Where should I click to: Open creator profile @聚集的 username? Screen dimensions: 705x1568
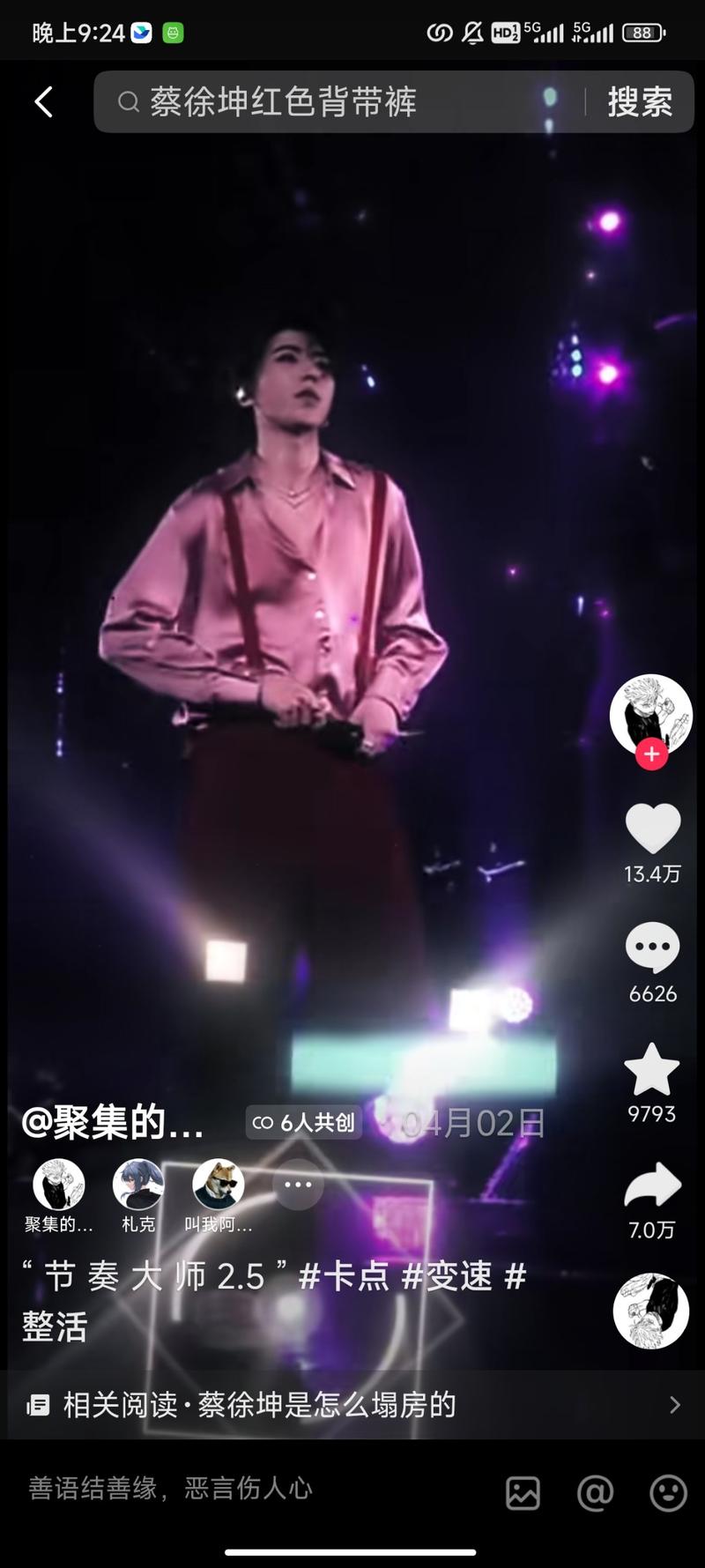[x=110, y=1123]
